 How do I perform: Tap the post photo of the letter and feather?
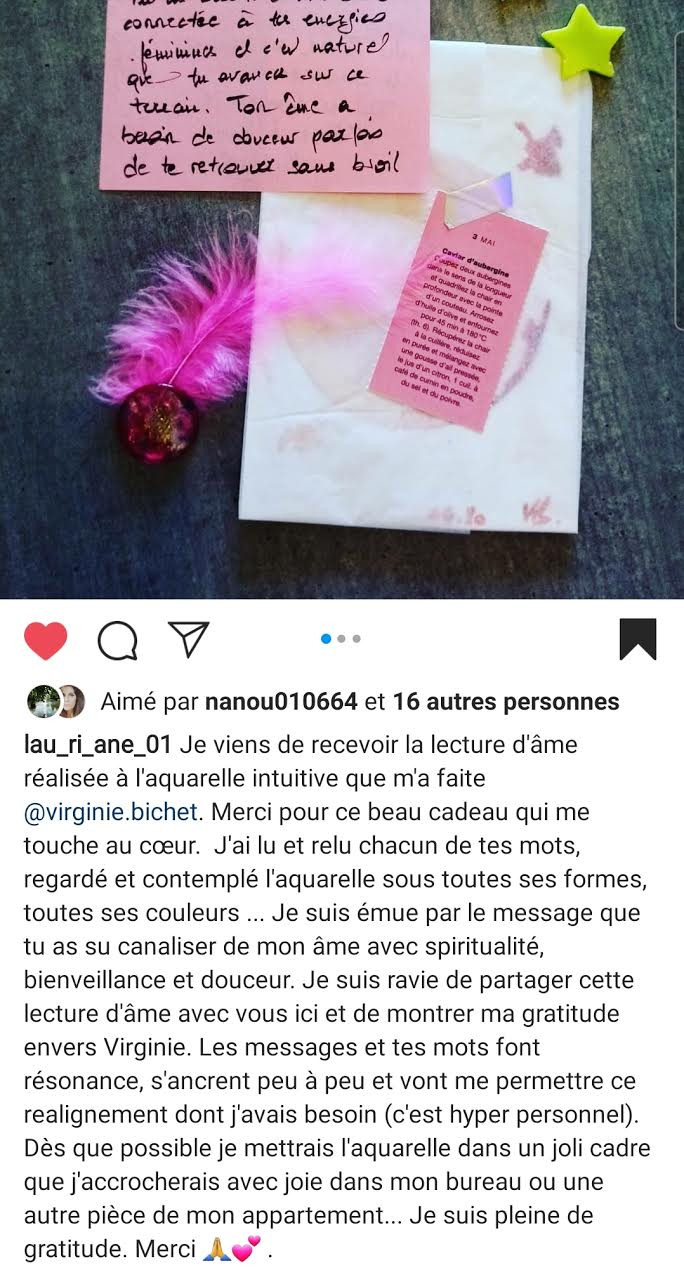[342, 300]
